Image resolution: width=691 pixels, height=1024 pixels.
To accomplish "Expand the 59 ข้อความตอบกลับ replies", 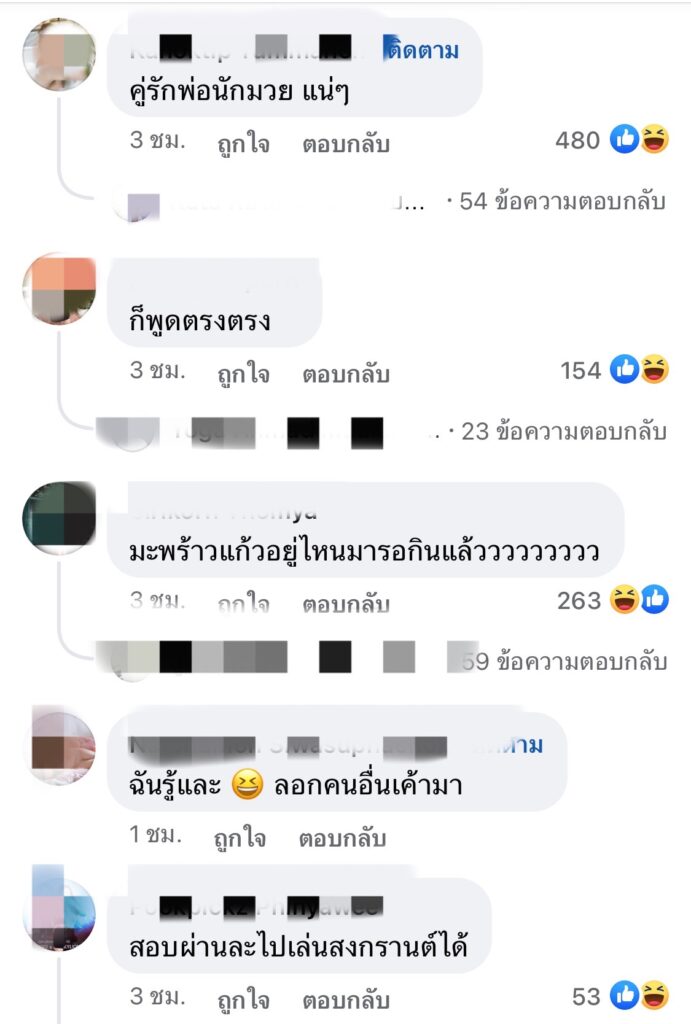I will click(565, 661).
